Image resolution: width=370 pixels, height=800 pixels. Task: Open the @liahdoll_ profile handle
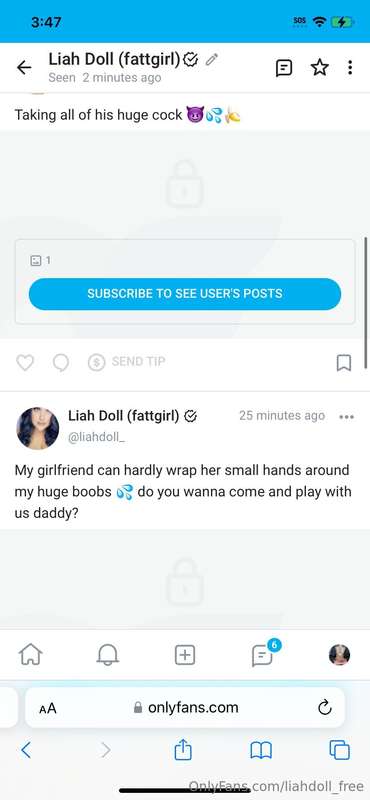[96, 437]
